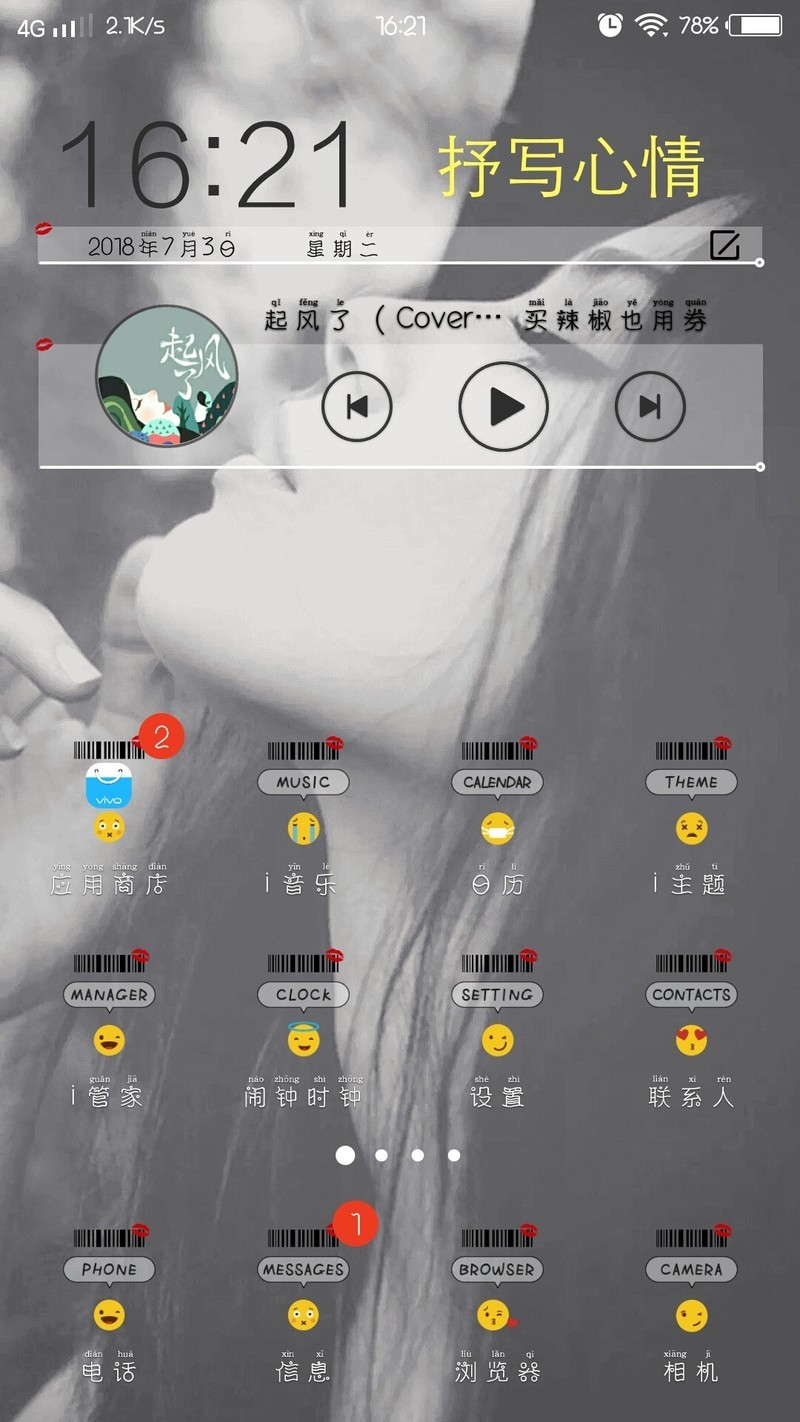The image size is (800, 1422).
Task: Skip to the previous track
Action: click(357, 406)
